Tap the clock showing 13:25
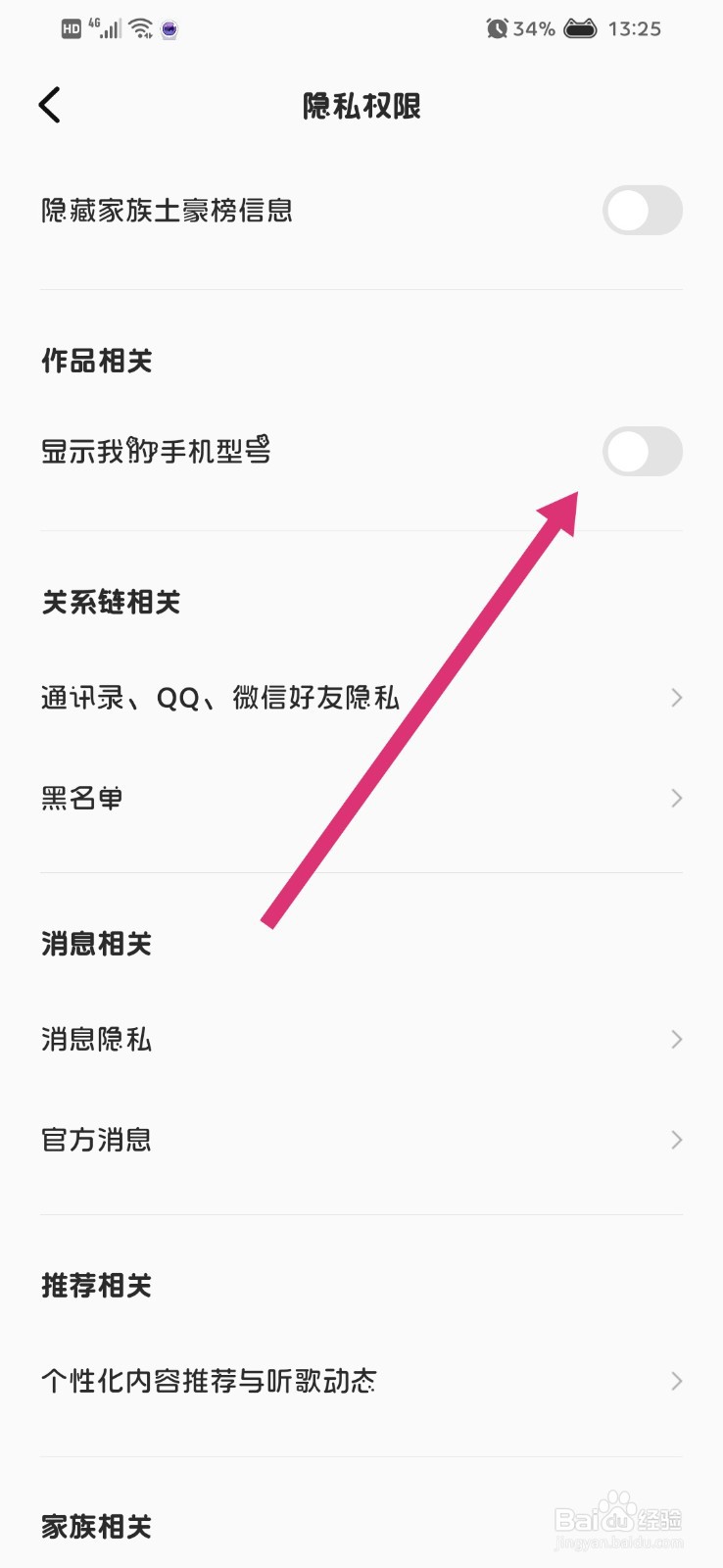The width and height of the screenshot is (723, 1568). (636, 28)
